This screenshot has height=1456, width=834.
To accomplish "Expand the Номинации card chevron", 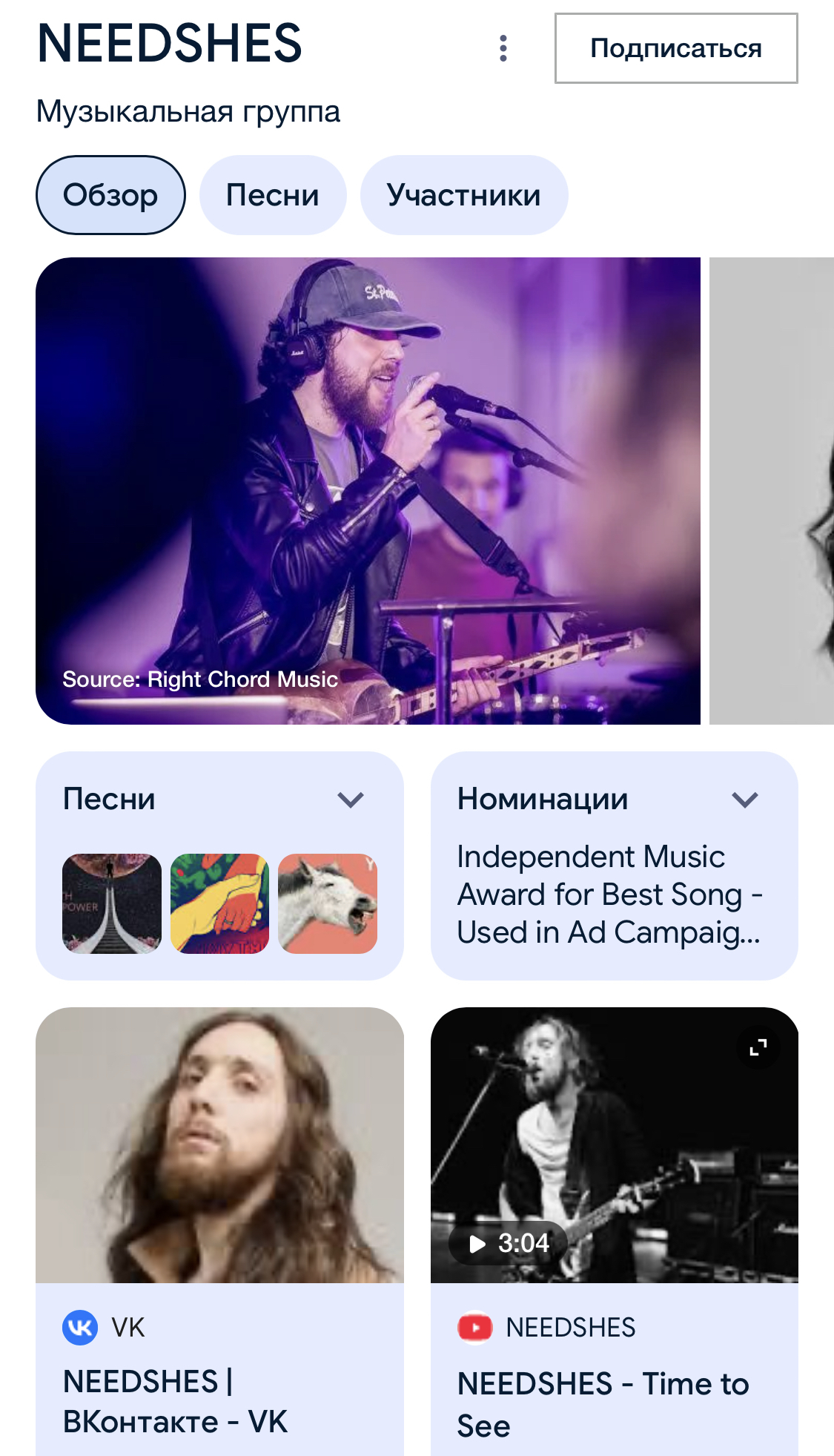I will (744, 800).
